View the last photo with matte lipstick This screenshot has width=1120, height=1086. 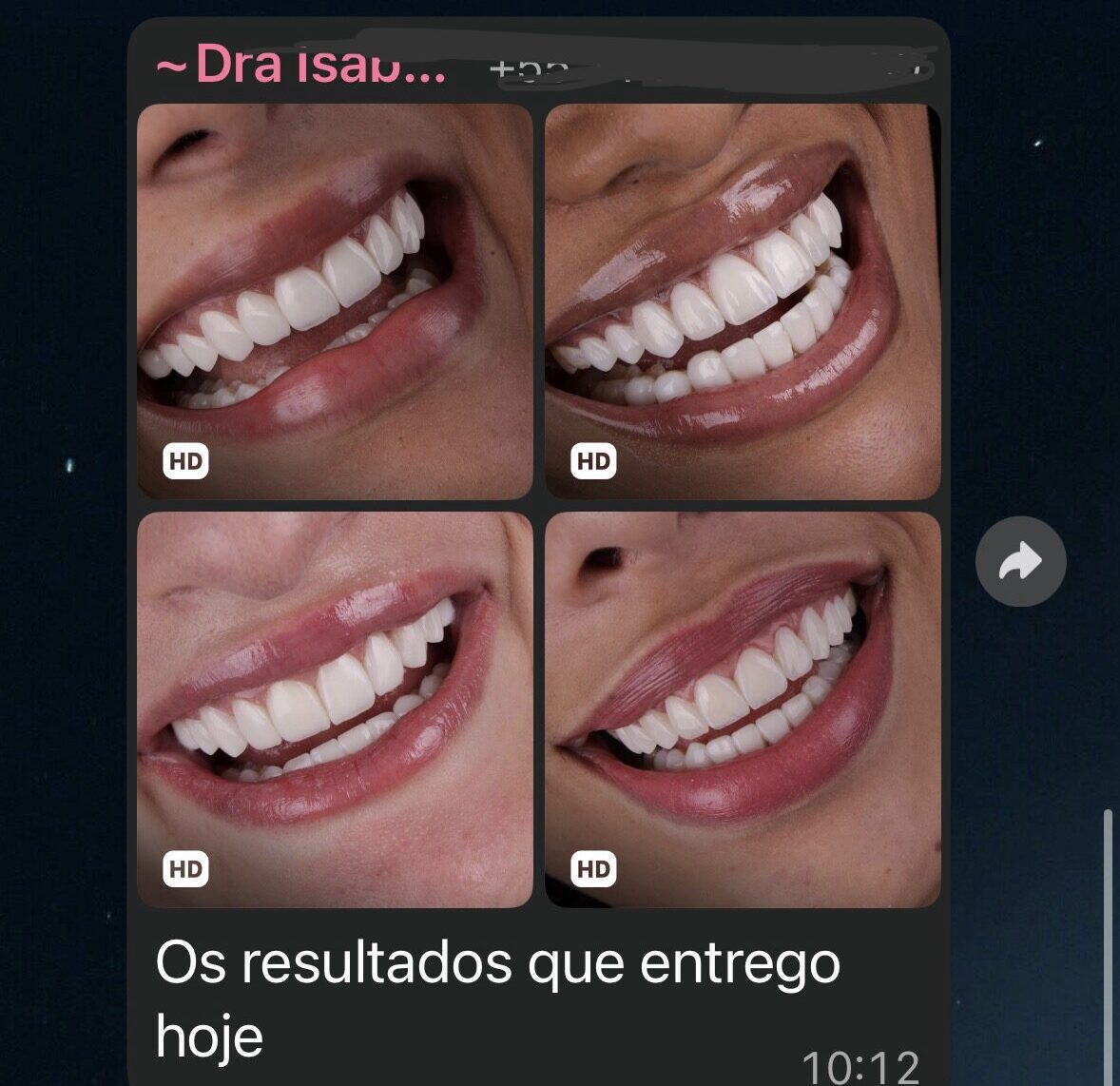[x=743, y=709]
